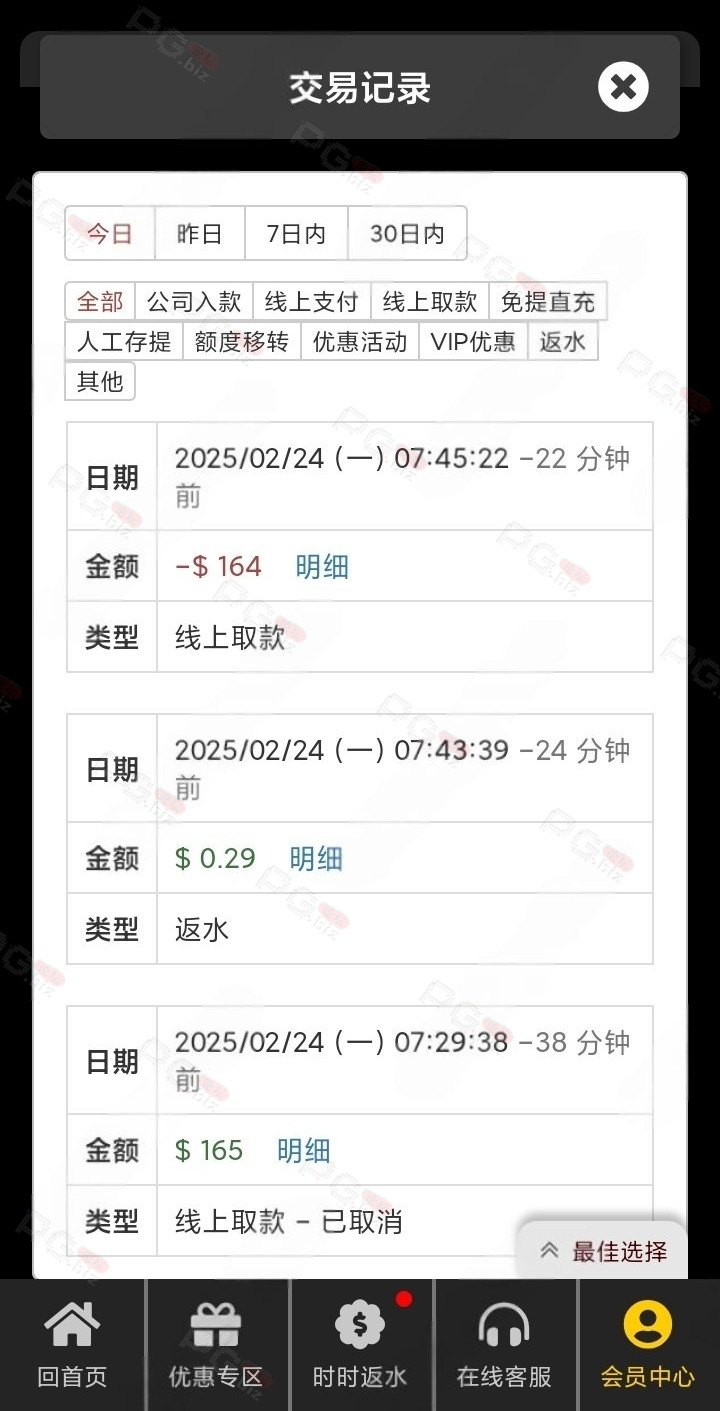Select the 7日内 date range
Screen dimensions: 720x1411
(x=296, y=234)
